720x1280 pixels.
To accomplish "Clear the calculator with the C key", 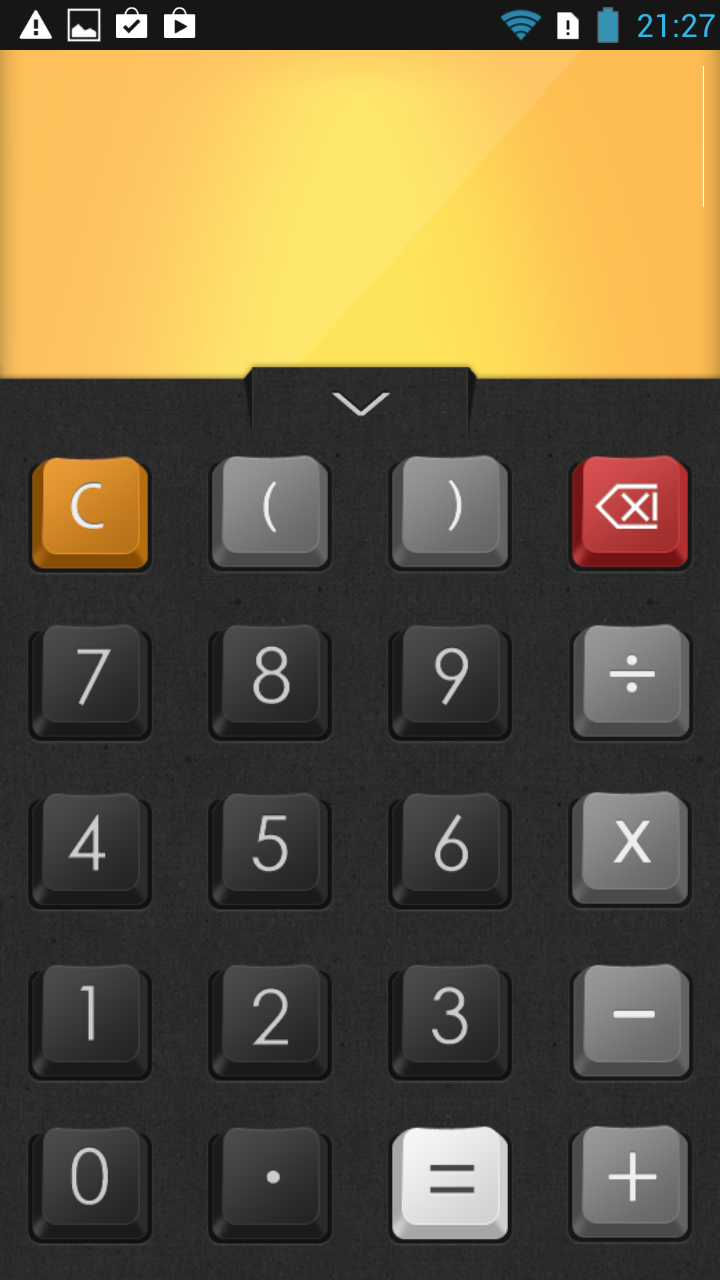I will coord(90,514).
